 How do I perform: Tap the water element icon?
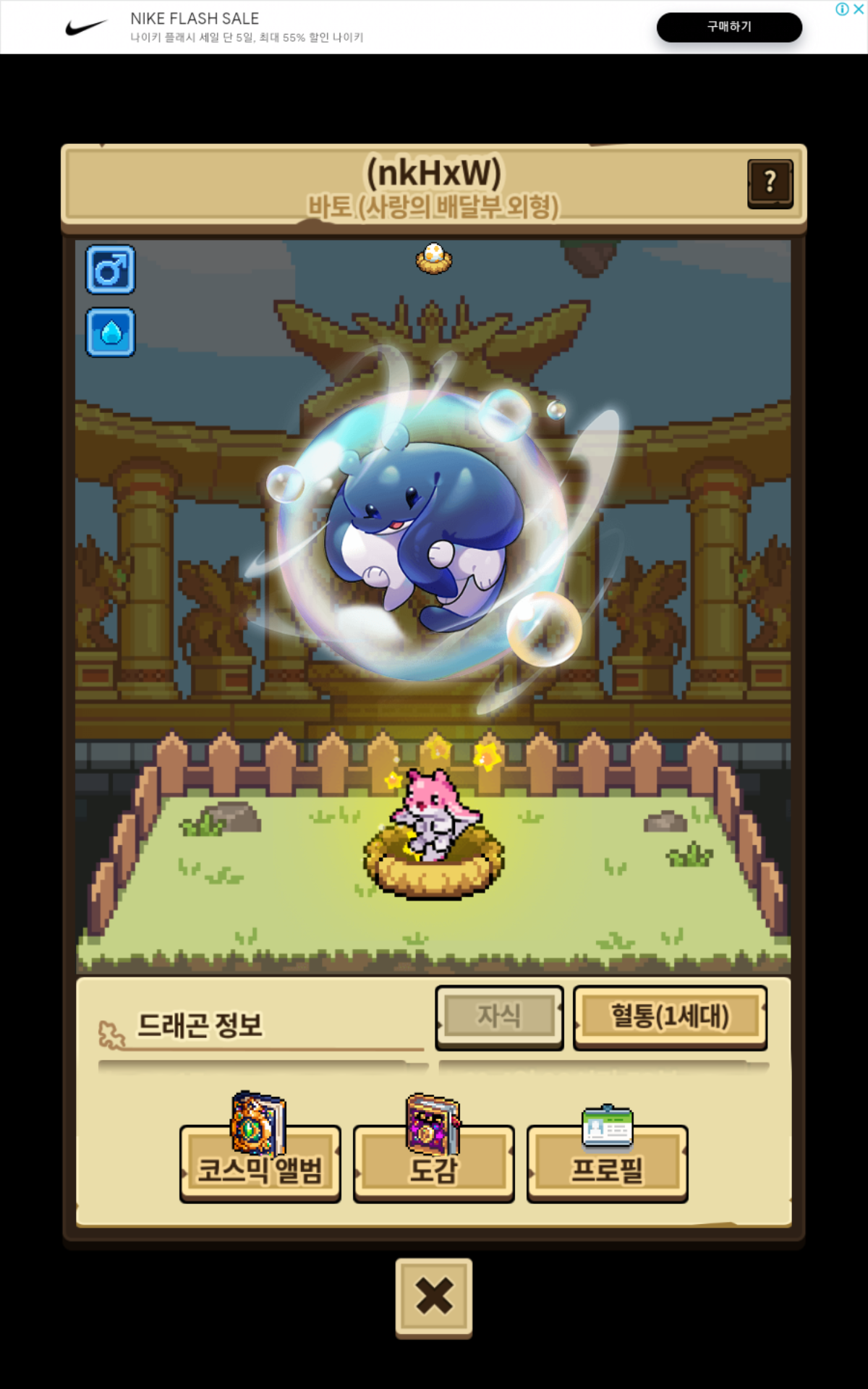111,332
